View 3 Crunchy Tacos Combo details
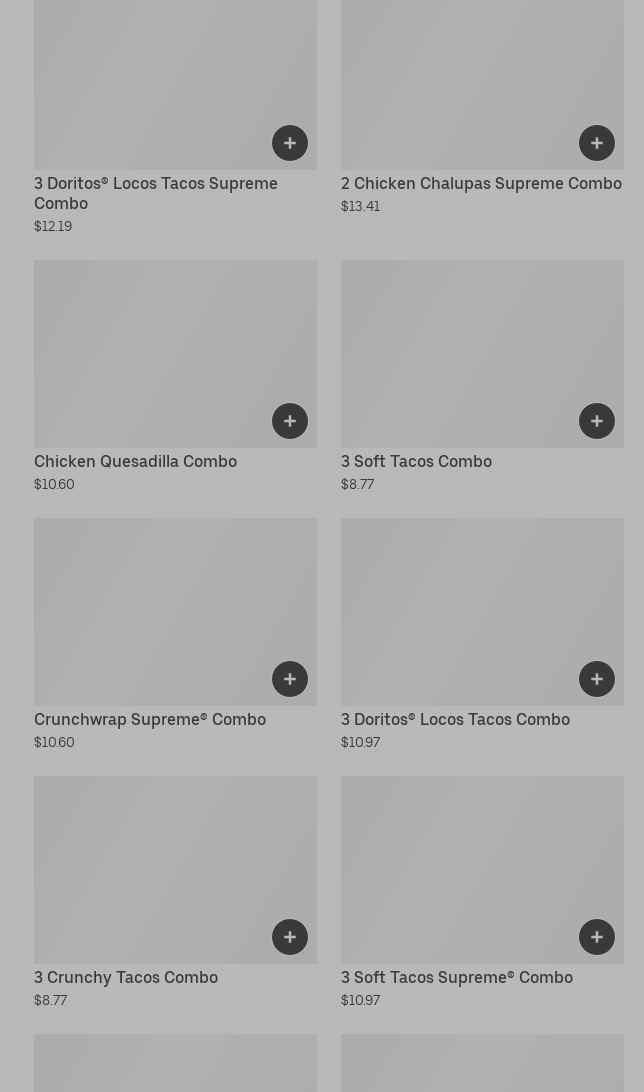 (175, 892)
